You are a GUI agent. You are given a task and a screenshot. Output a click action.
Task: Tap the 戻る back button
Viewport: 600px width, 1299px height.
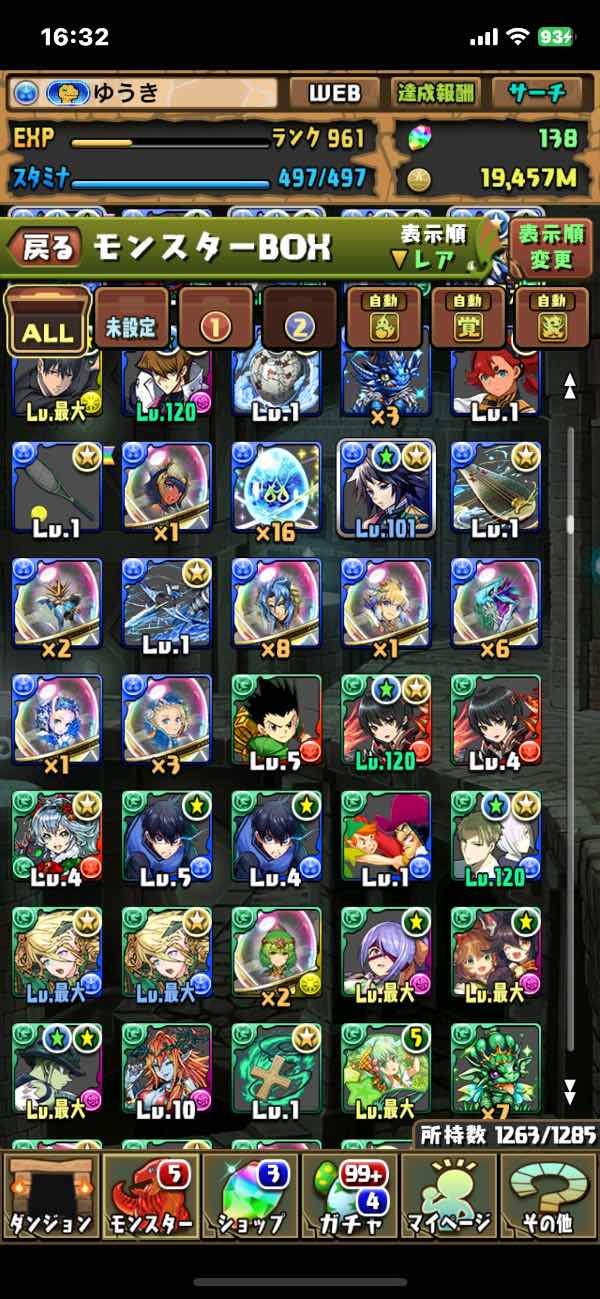tap(48, 248)
